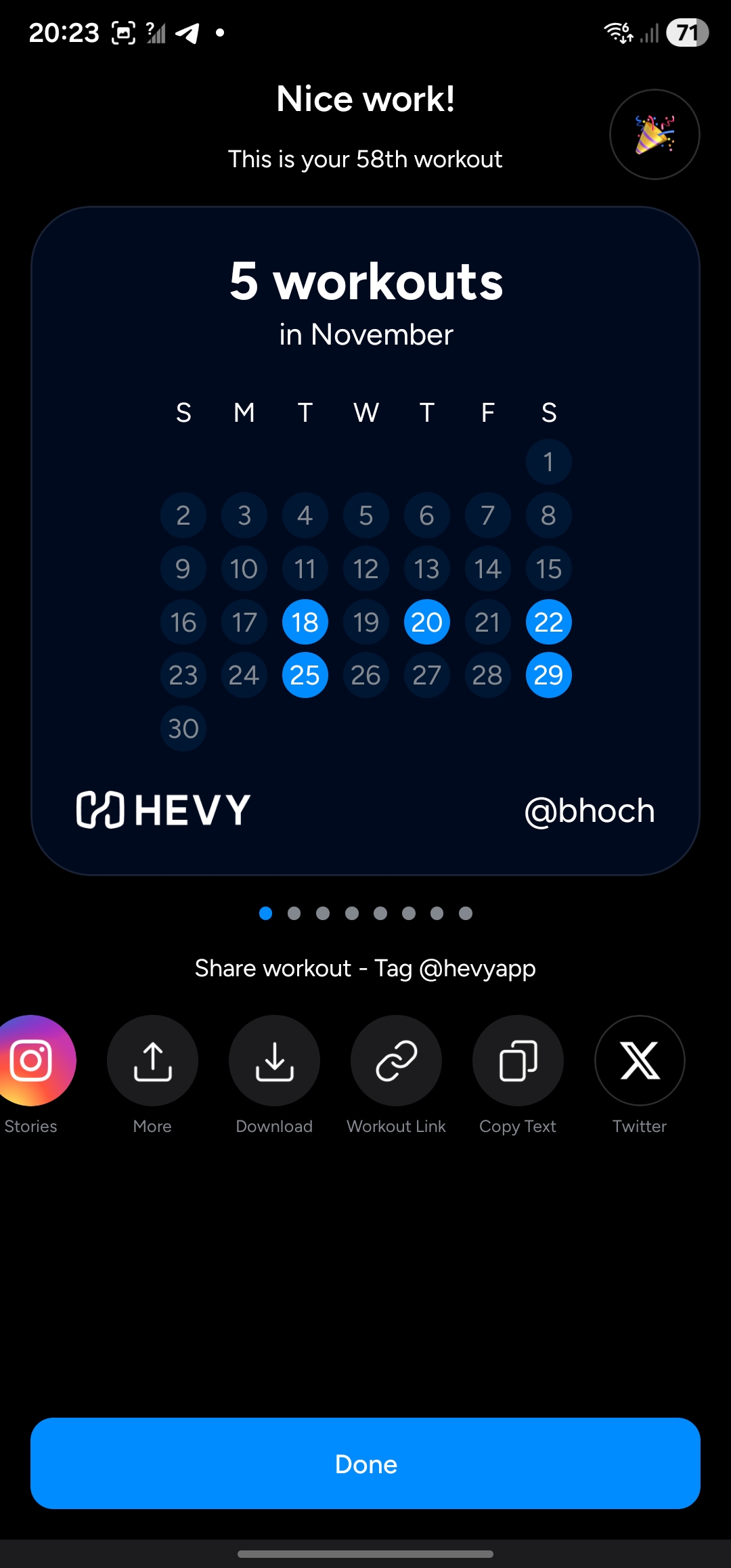Share workout on Twitter

pyautogui.click(x=640, y=1060)
